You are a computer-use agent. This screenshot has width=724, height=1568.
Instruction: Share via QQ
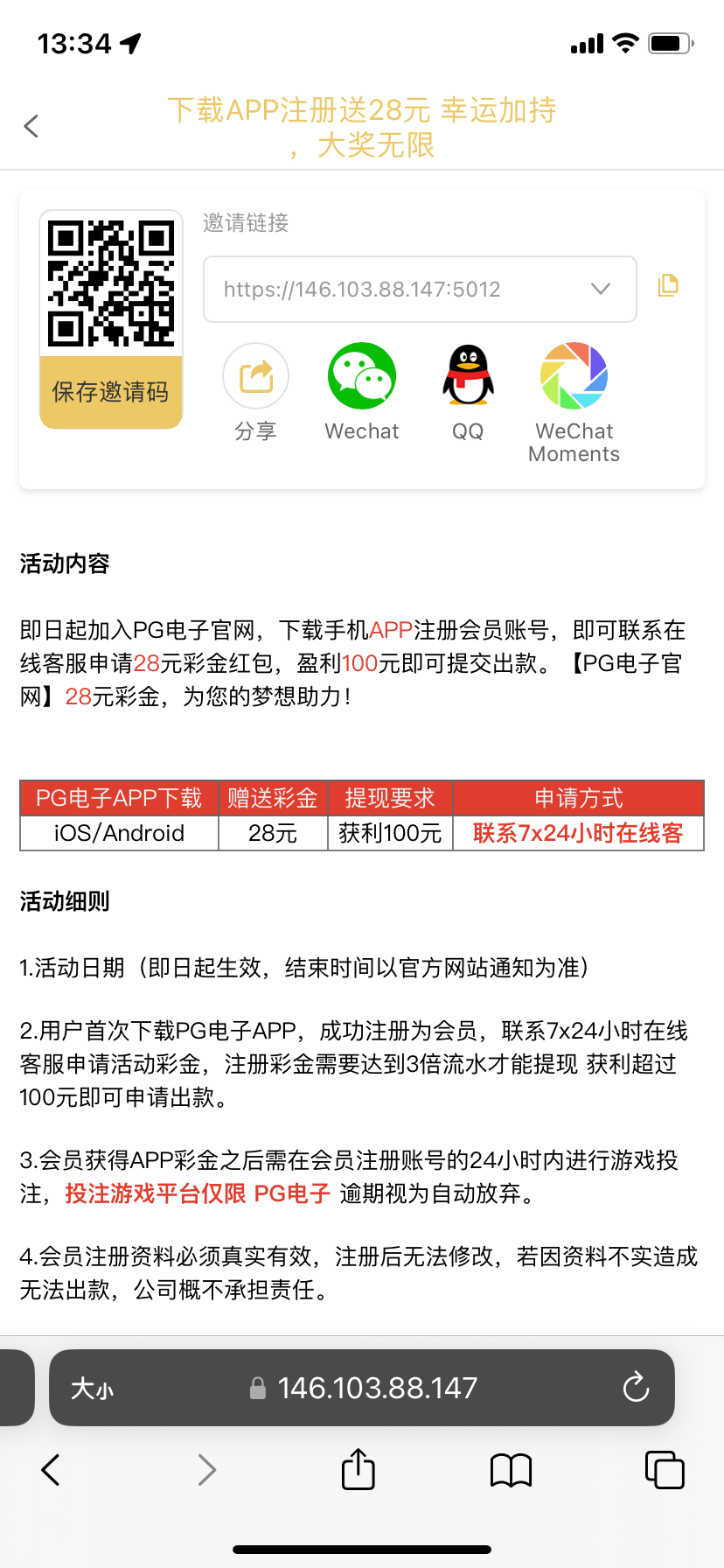point(468,377)
